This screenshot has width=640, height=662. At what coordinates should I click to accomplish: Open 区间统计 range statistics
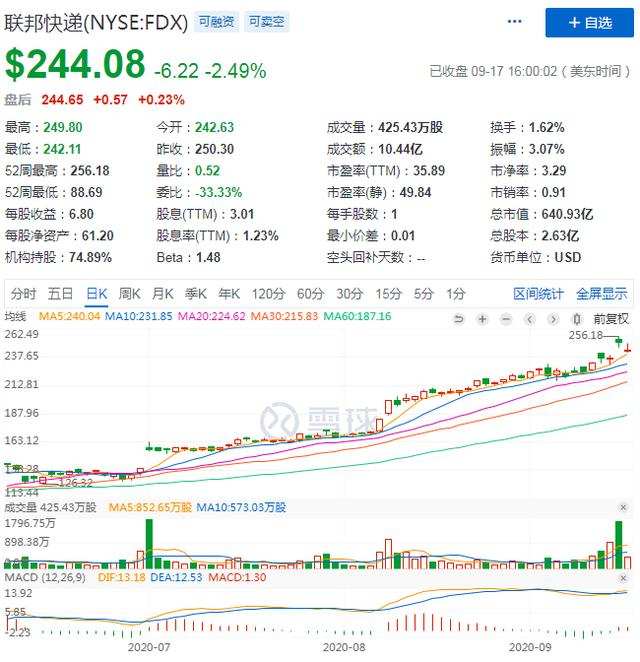click(x=538, y=294)
